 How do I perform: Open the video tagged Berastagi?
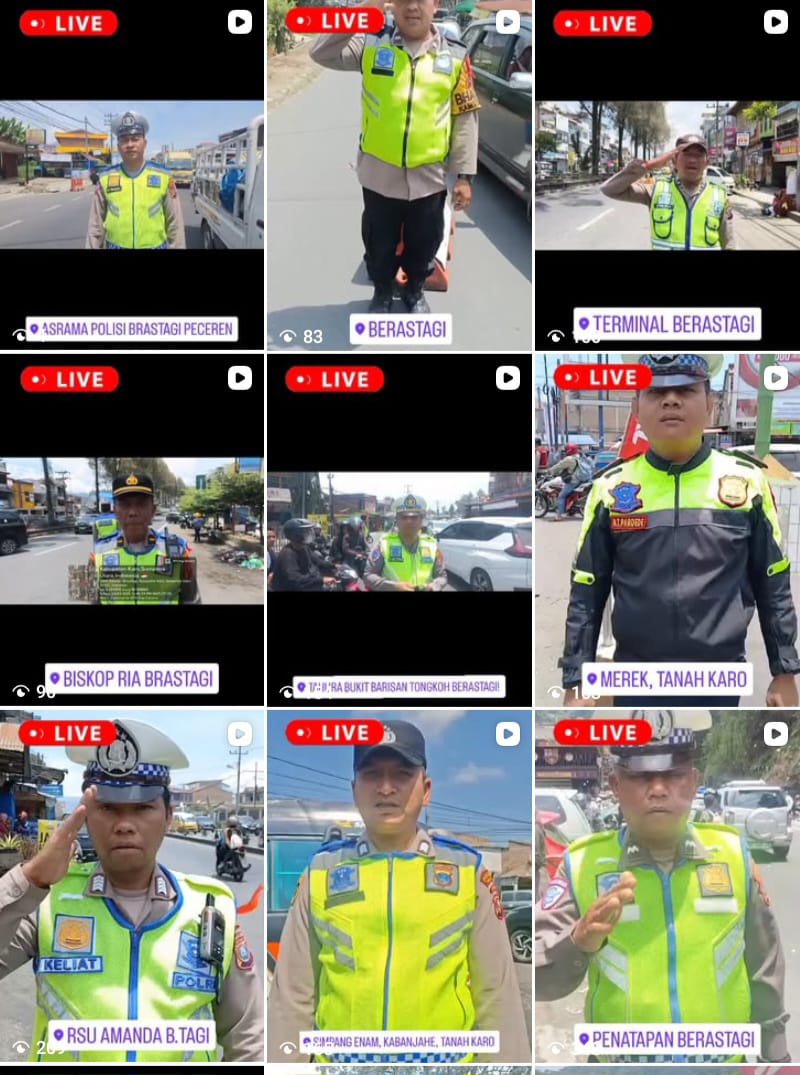(399, 175)
